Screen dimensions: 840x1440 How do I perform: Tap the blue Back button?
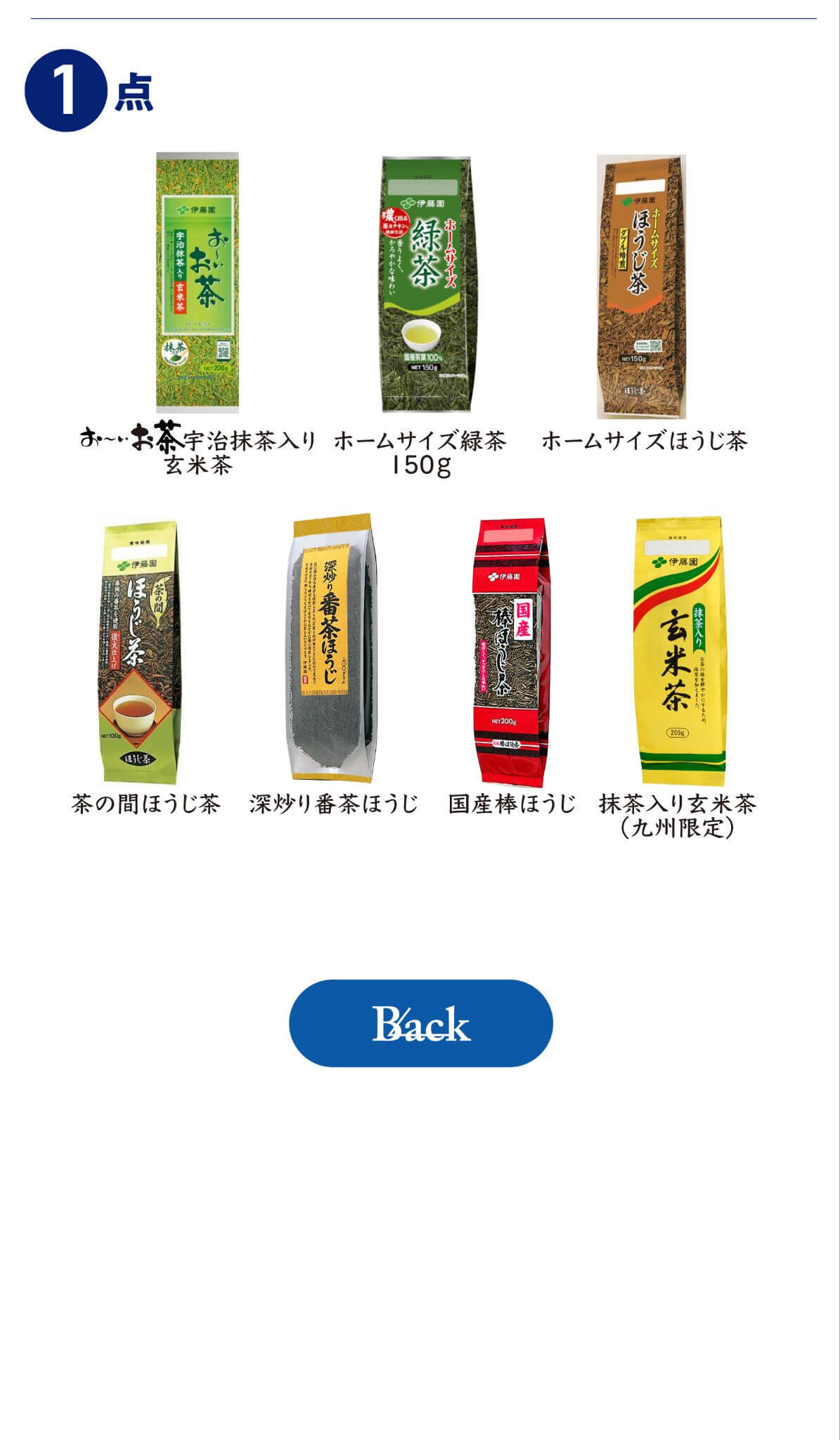(420, 1023)
